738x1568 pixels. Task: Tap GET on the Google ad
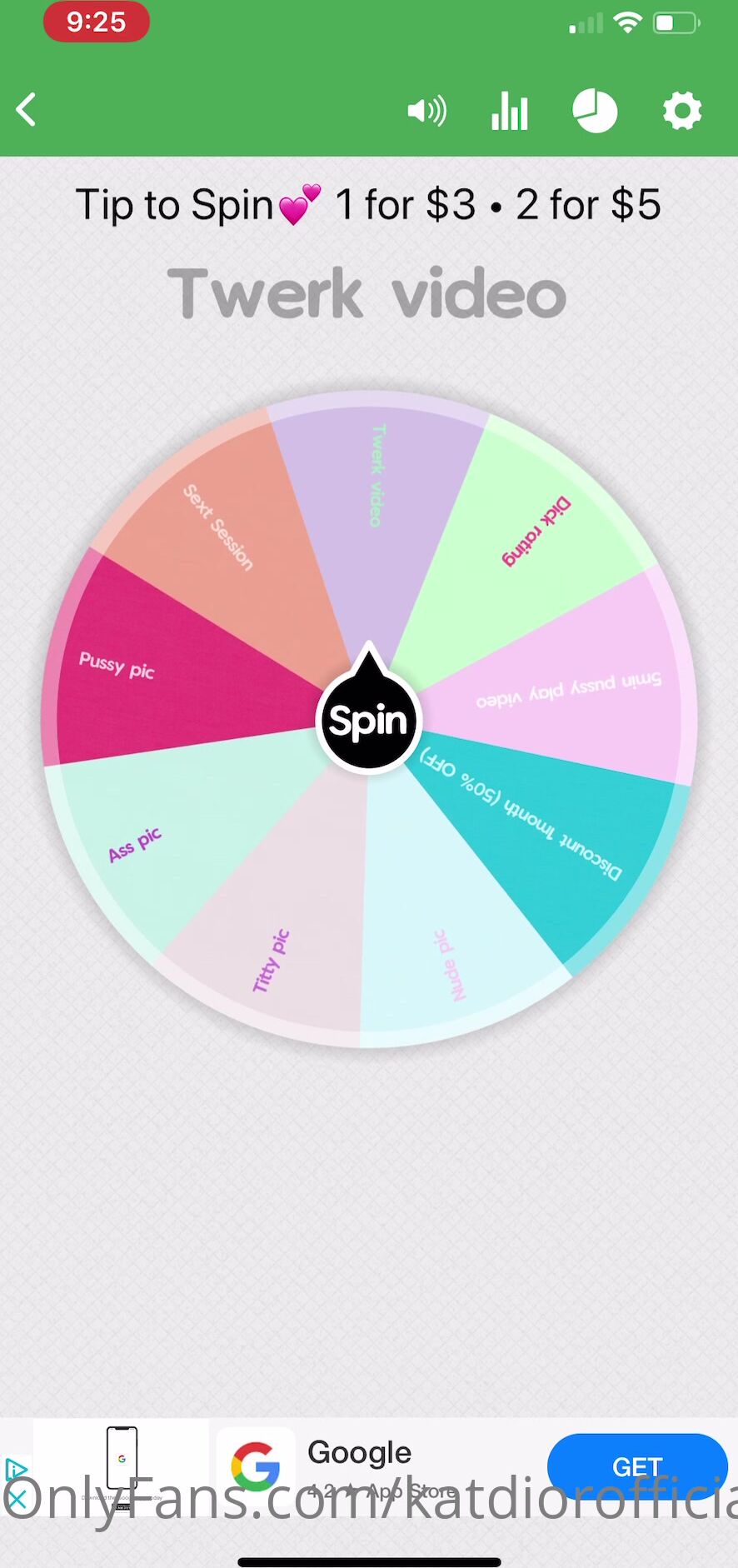[637, 1466]
